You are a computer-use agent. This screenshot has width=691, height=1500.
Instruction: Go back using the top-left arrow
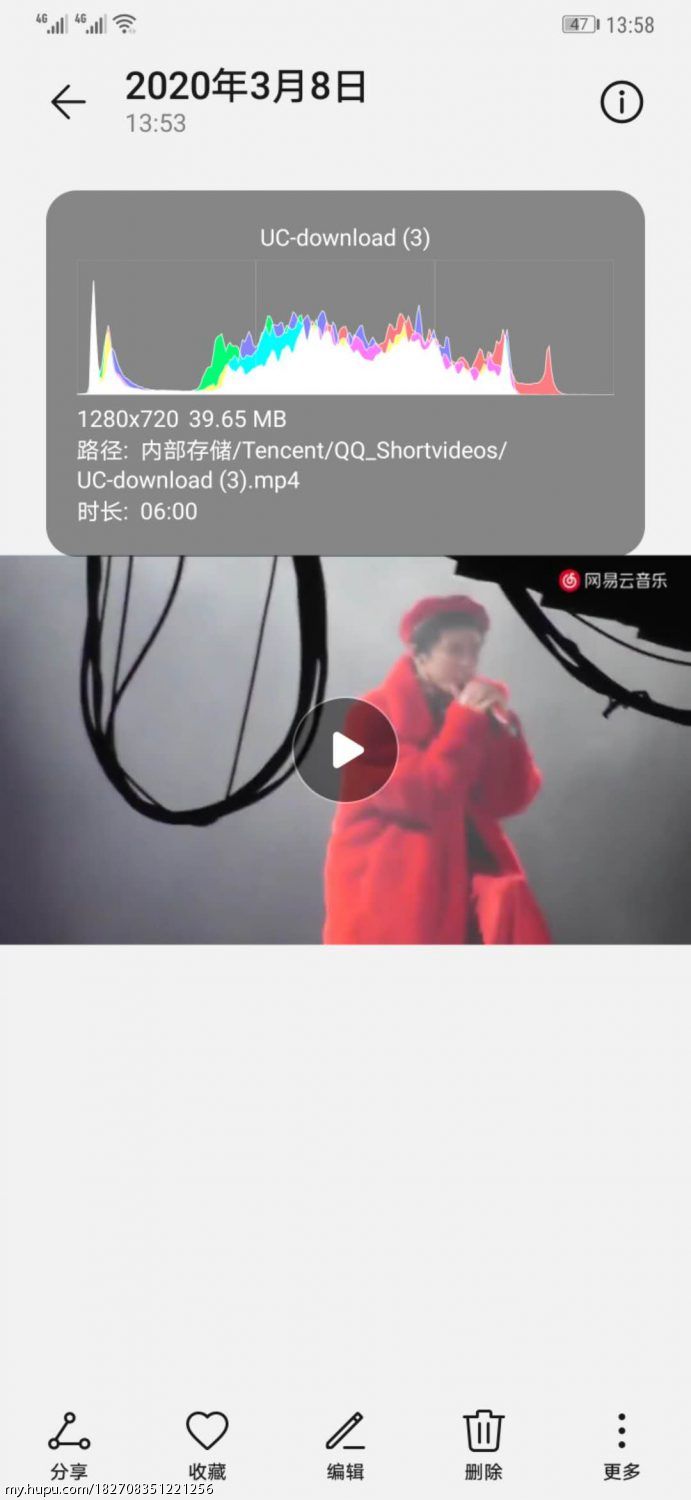(x=68, y=102)
